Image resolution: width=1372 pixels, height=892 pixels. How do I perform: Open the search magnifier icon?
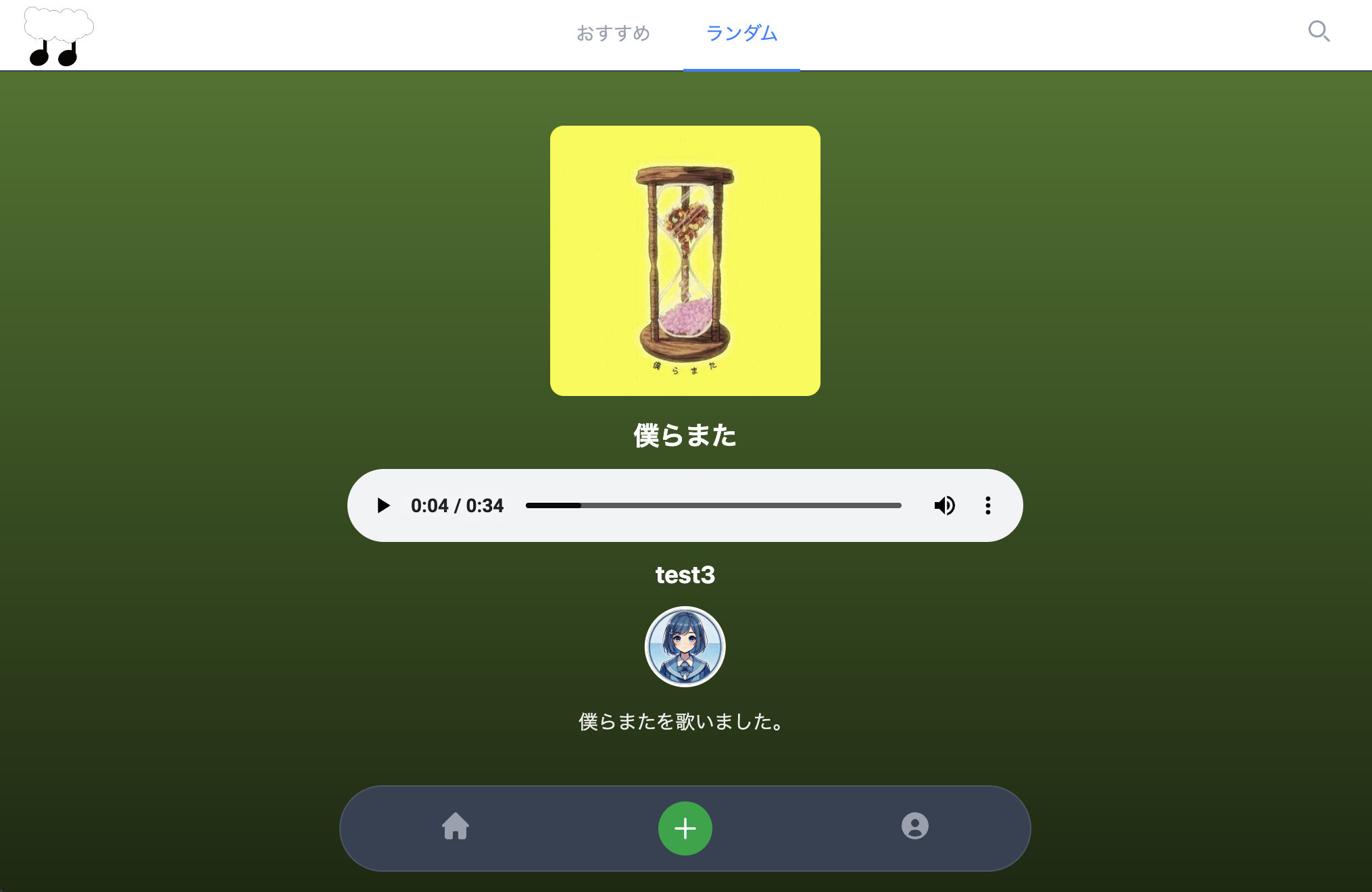point(1318,31)
